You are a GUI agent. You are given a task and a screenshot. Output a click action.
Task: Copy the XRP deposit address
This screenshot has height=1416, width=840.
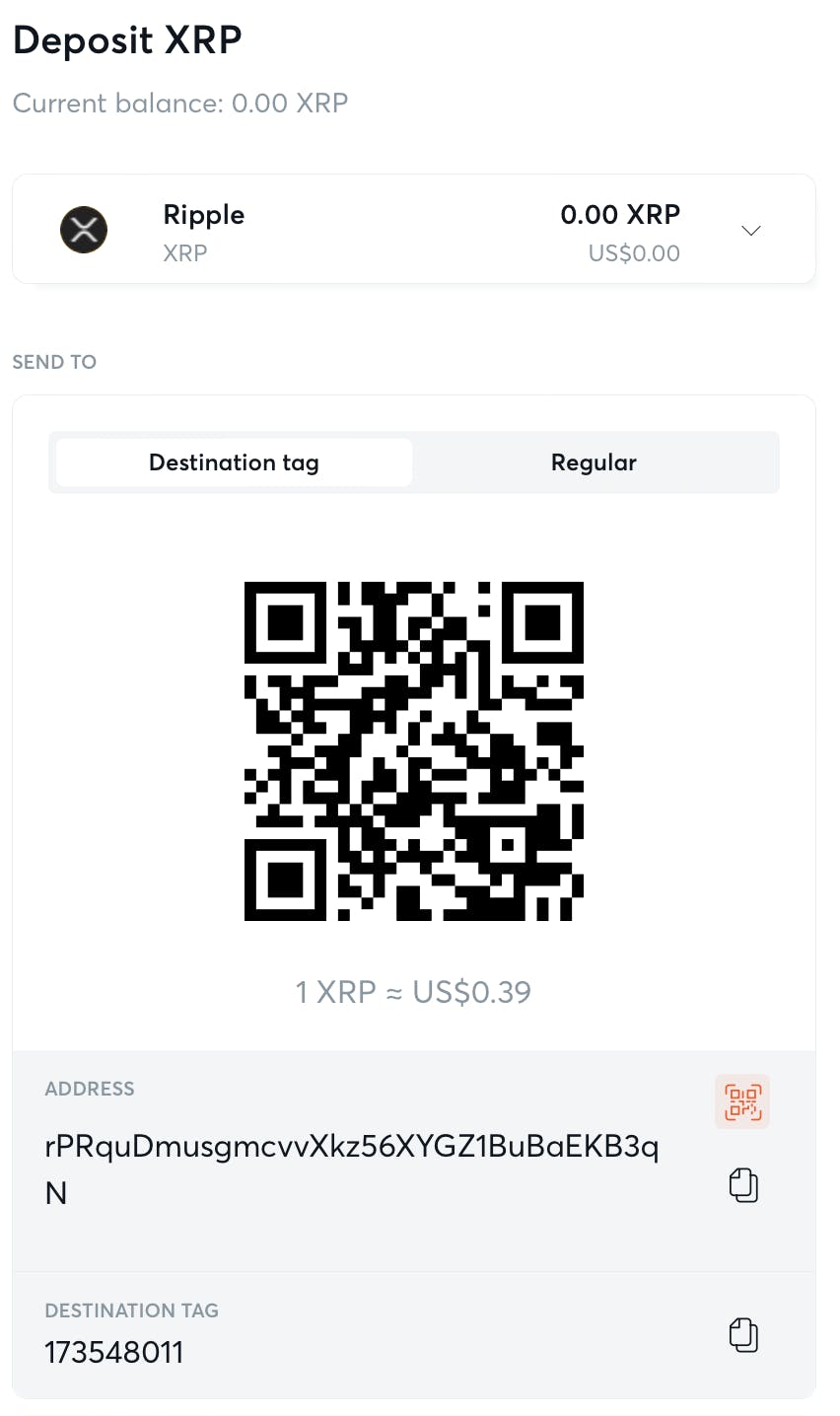(x=743, y=1184)
